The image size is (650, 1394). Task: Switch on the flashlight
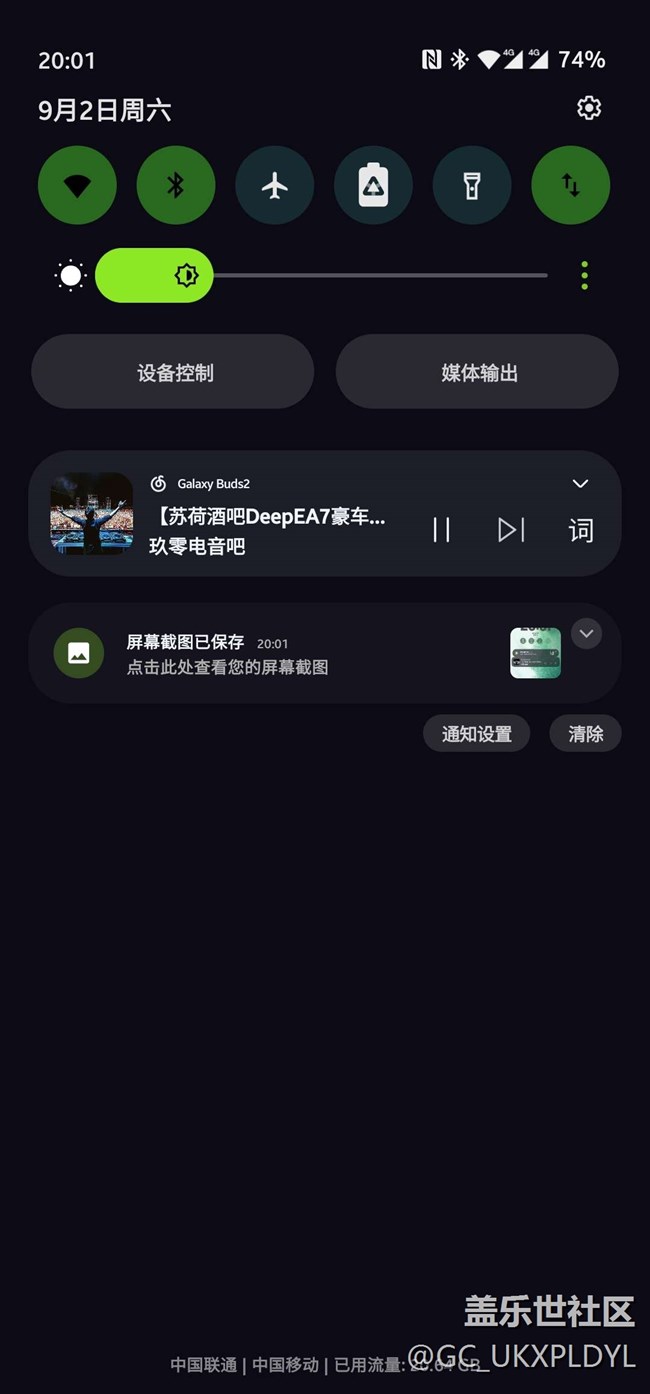pos(472,185)
